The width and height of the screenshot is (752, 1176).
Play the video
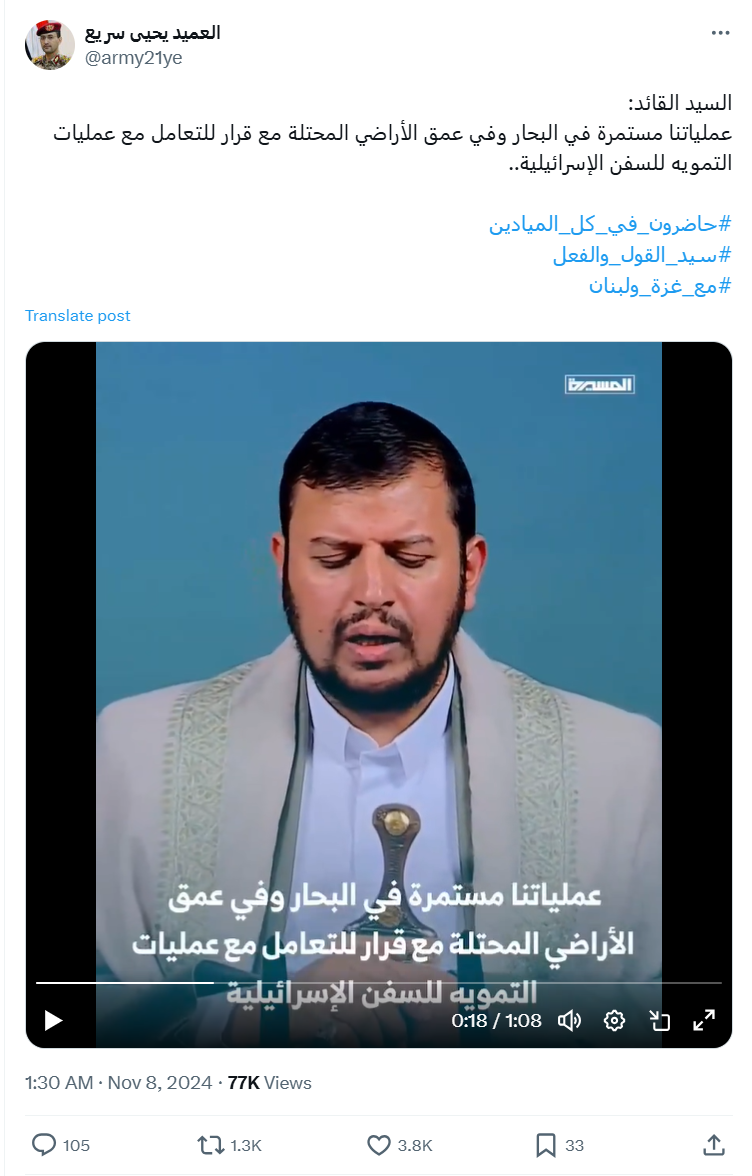click(x=53, y=1020)
